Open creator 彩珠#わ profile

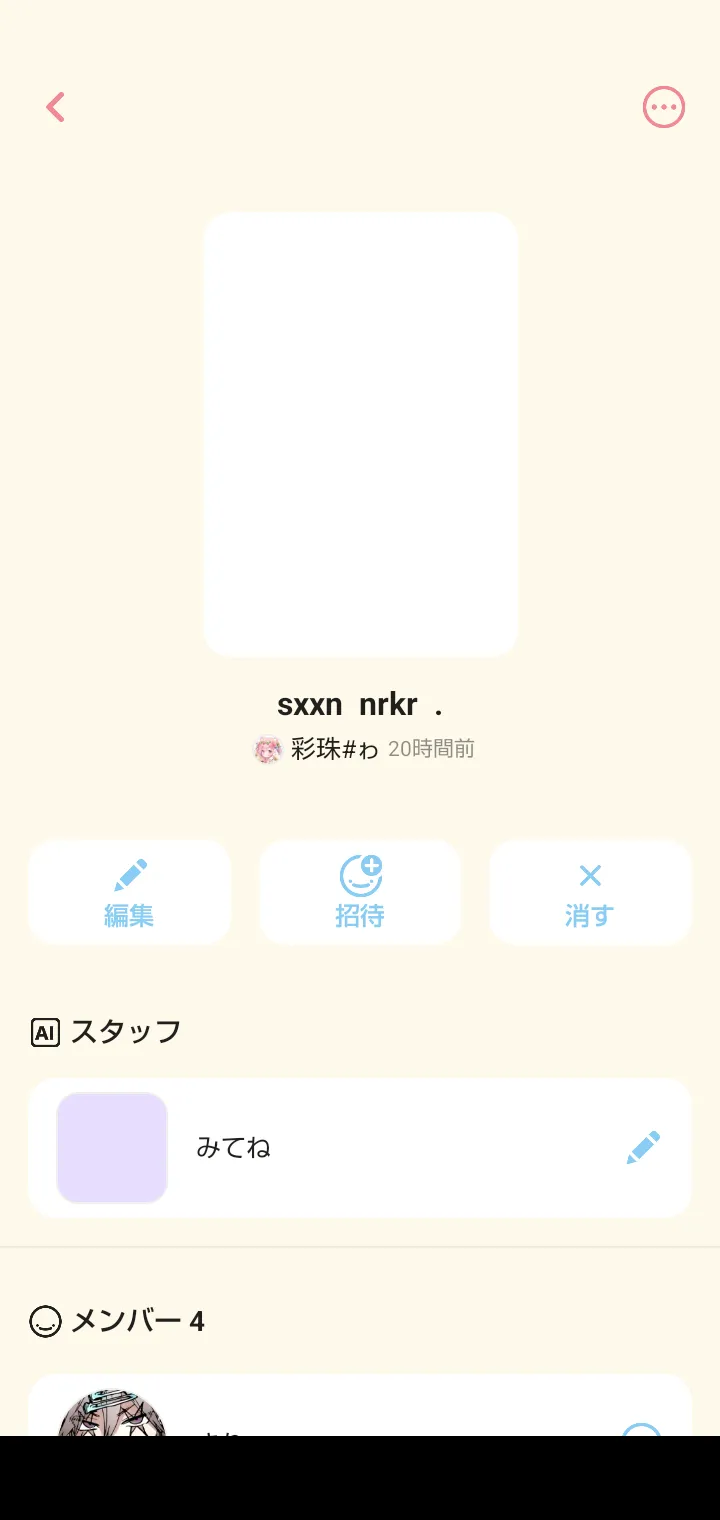point(320,749)
